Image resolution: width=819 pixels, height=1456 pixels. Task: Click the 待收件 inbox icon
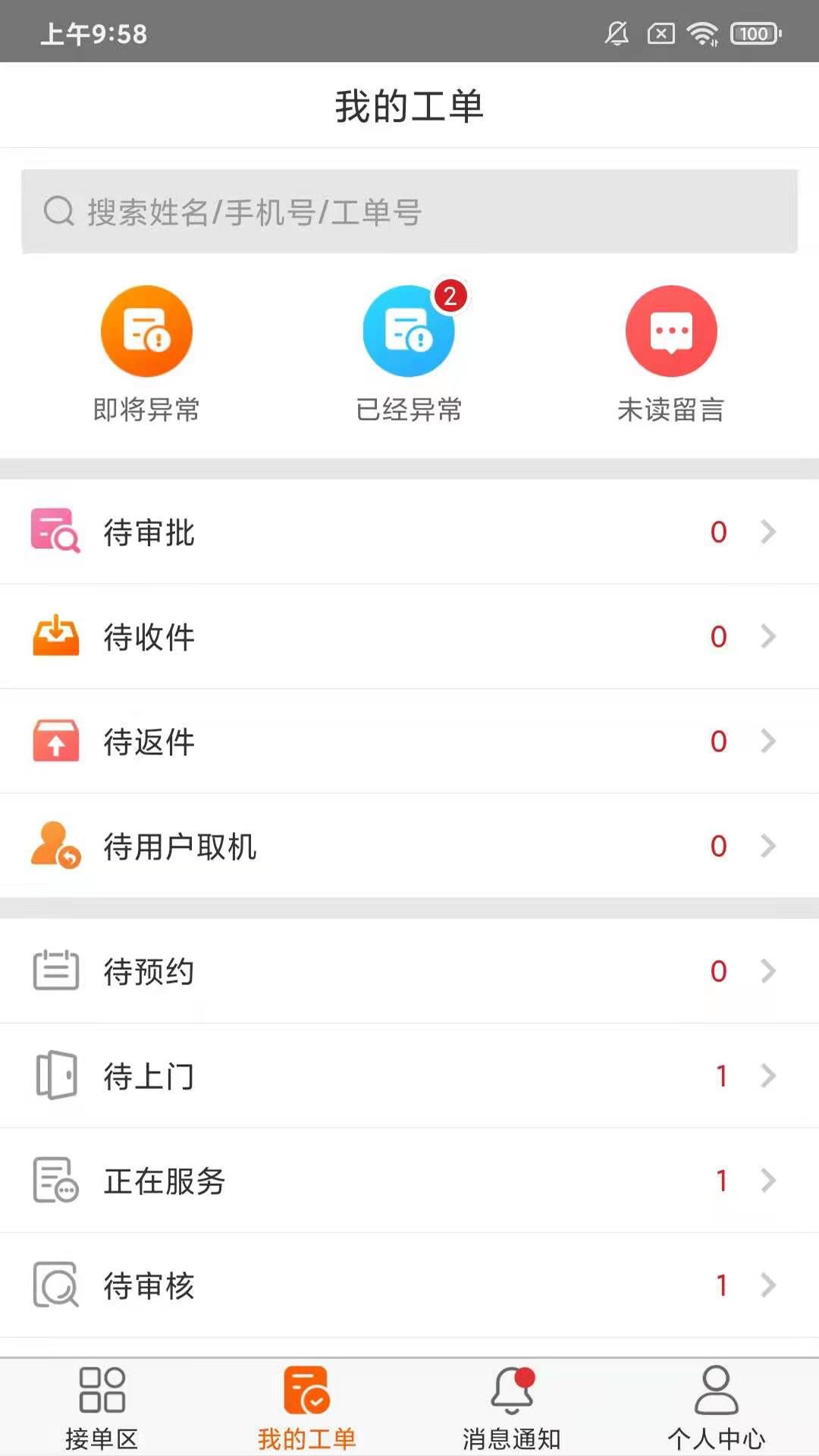55,637
